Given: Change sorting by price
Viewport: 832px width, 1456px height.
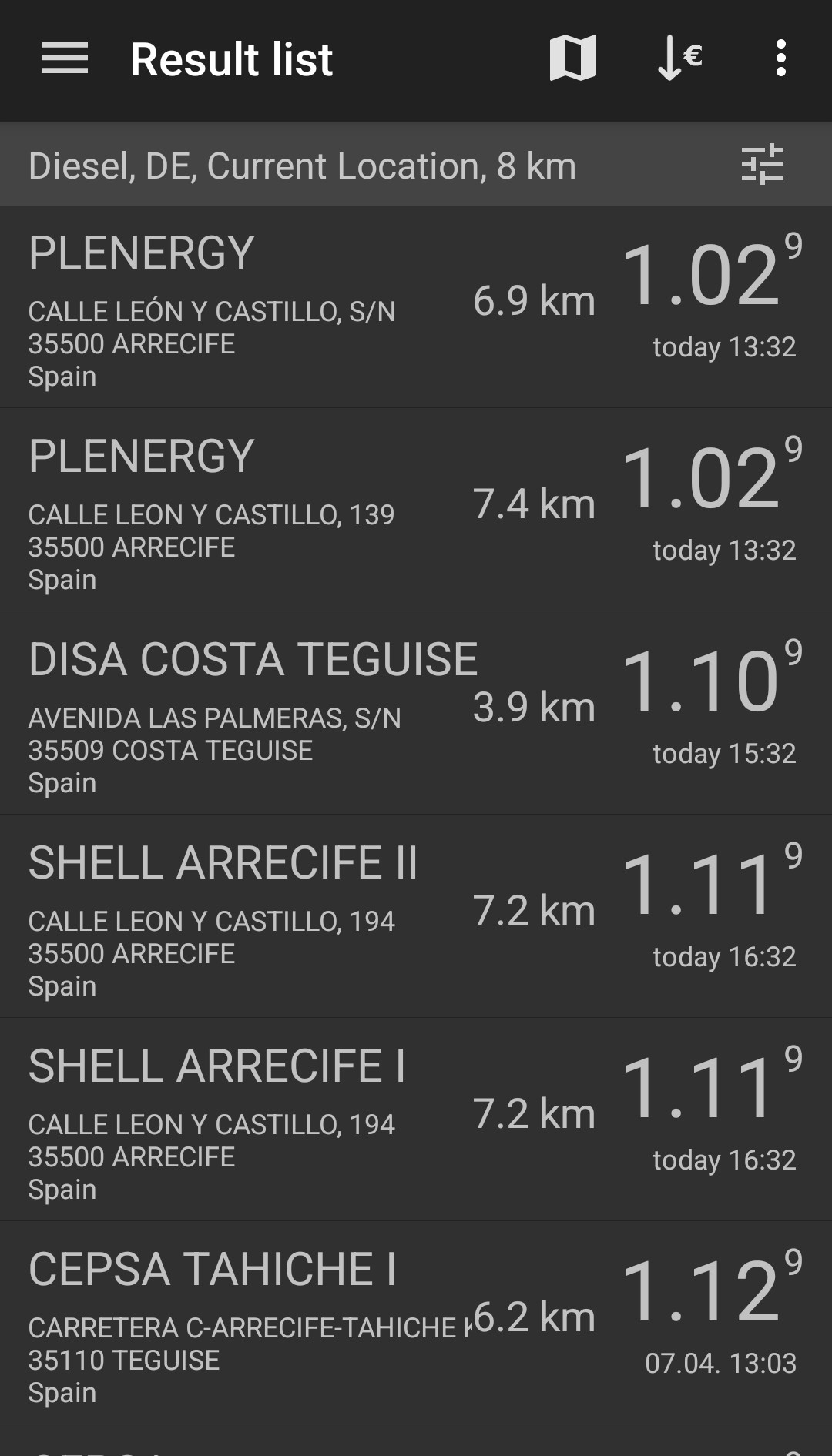Looking at the screenshot, I should [679, 59].
